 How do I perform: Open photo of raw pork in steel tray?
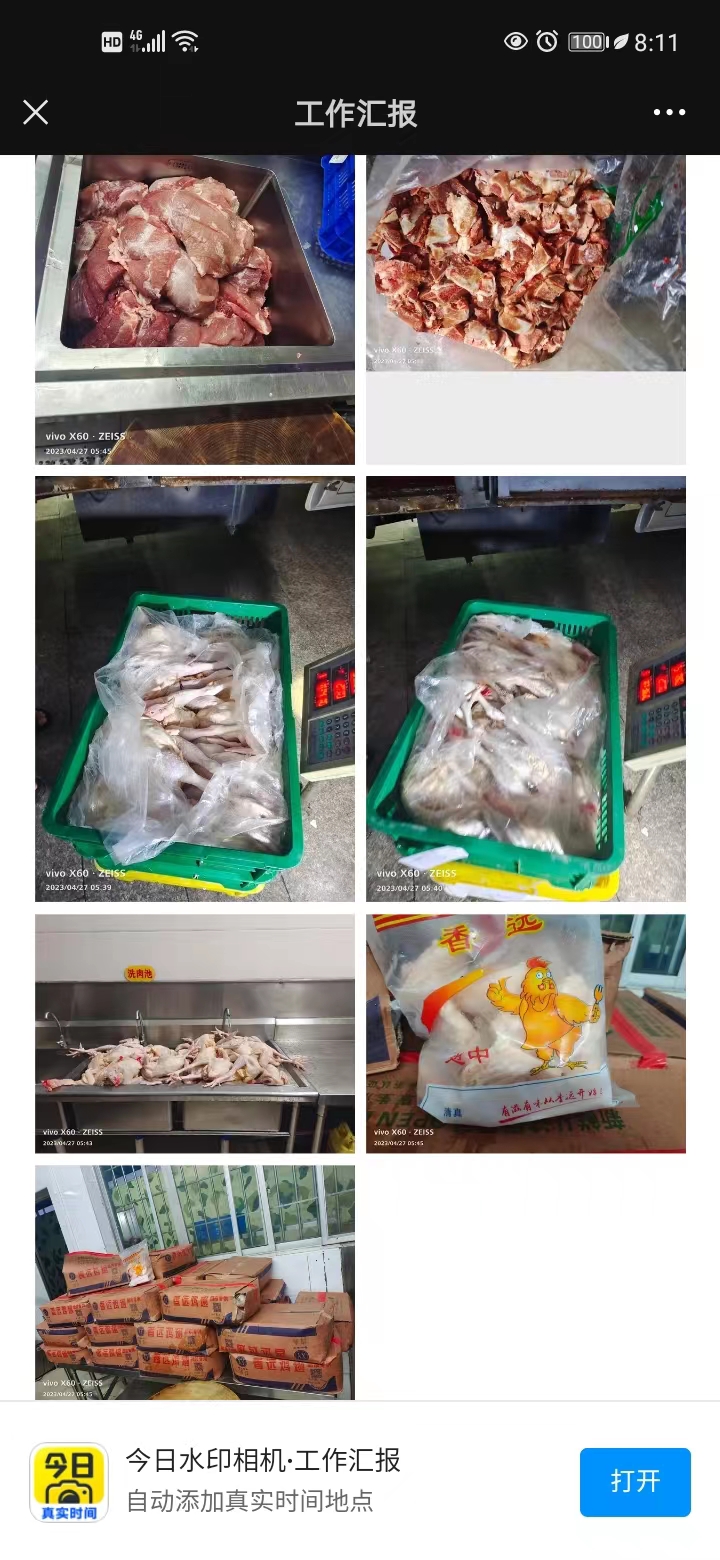pyautogui.click(x=195, y=310)
